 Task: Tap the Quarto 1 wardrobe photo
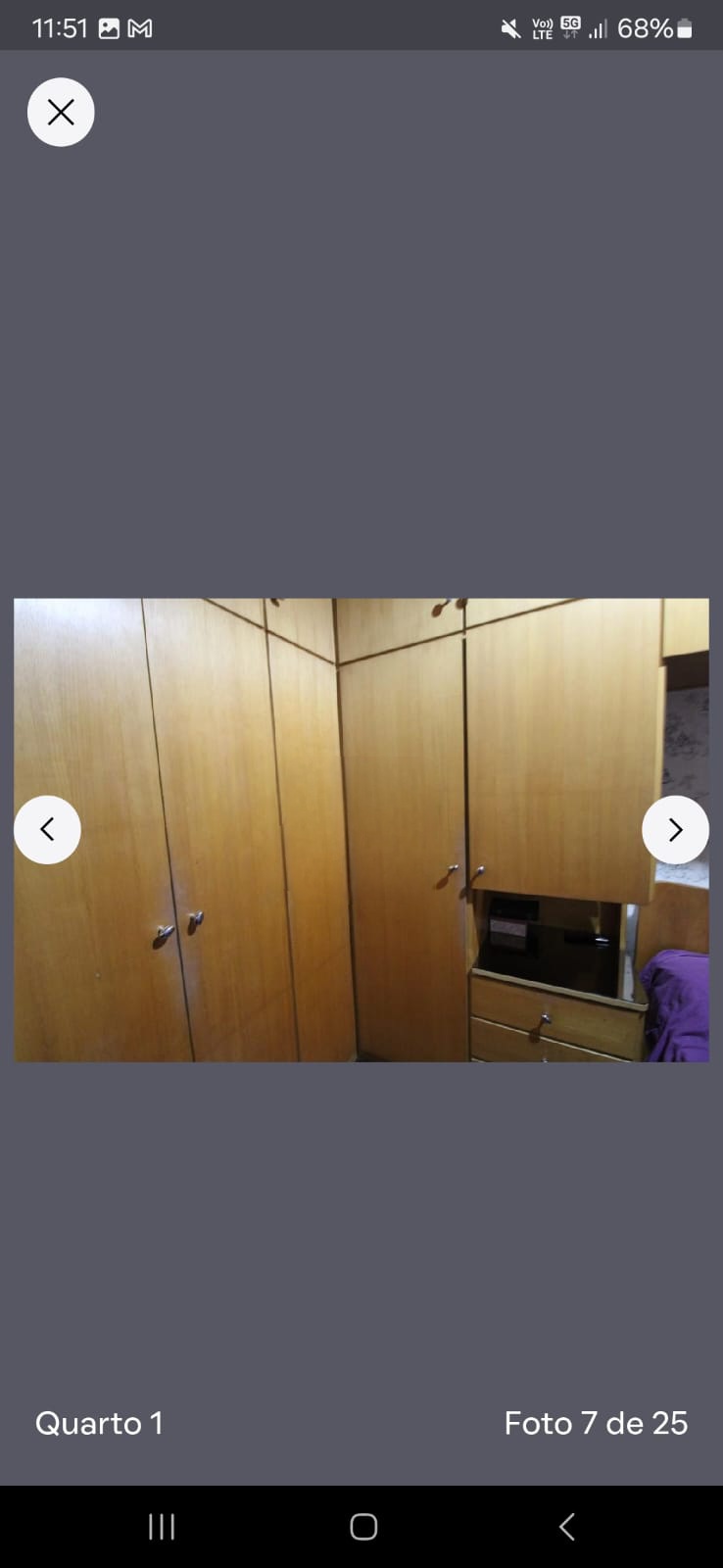tap(361, 830)
